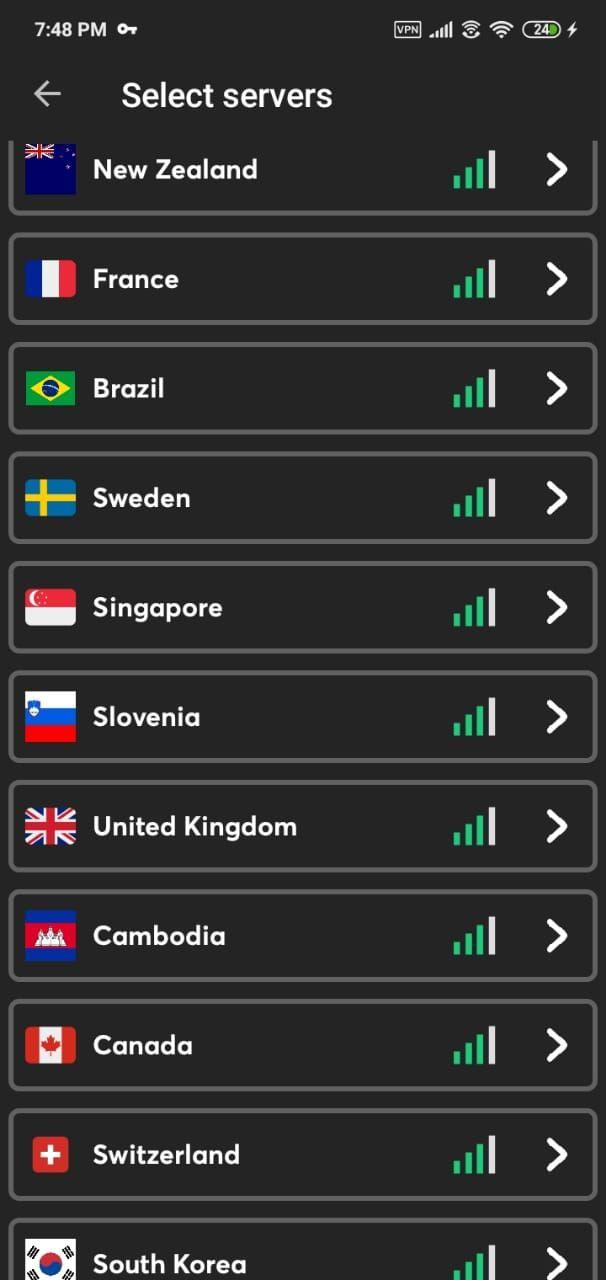Open the Switzerland server row
The image size is (606, 1280).
point(302,1155)
